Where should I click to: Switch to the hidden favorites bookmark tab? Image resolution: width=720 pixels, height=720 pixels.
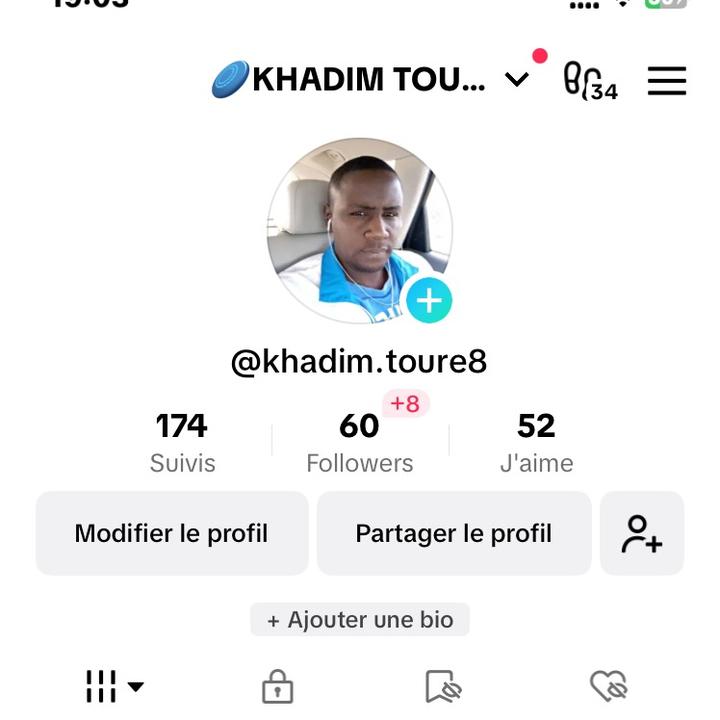pyautogui.click(x=442, y=687)
